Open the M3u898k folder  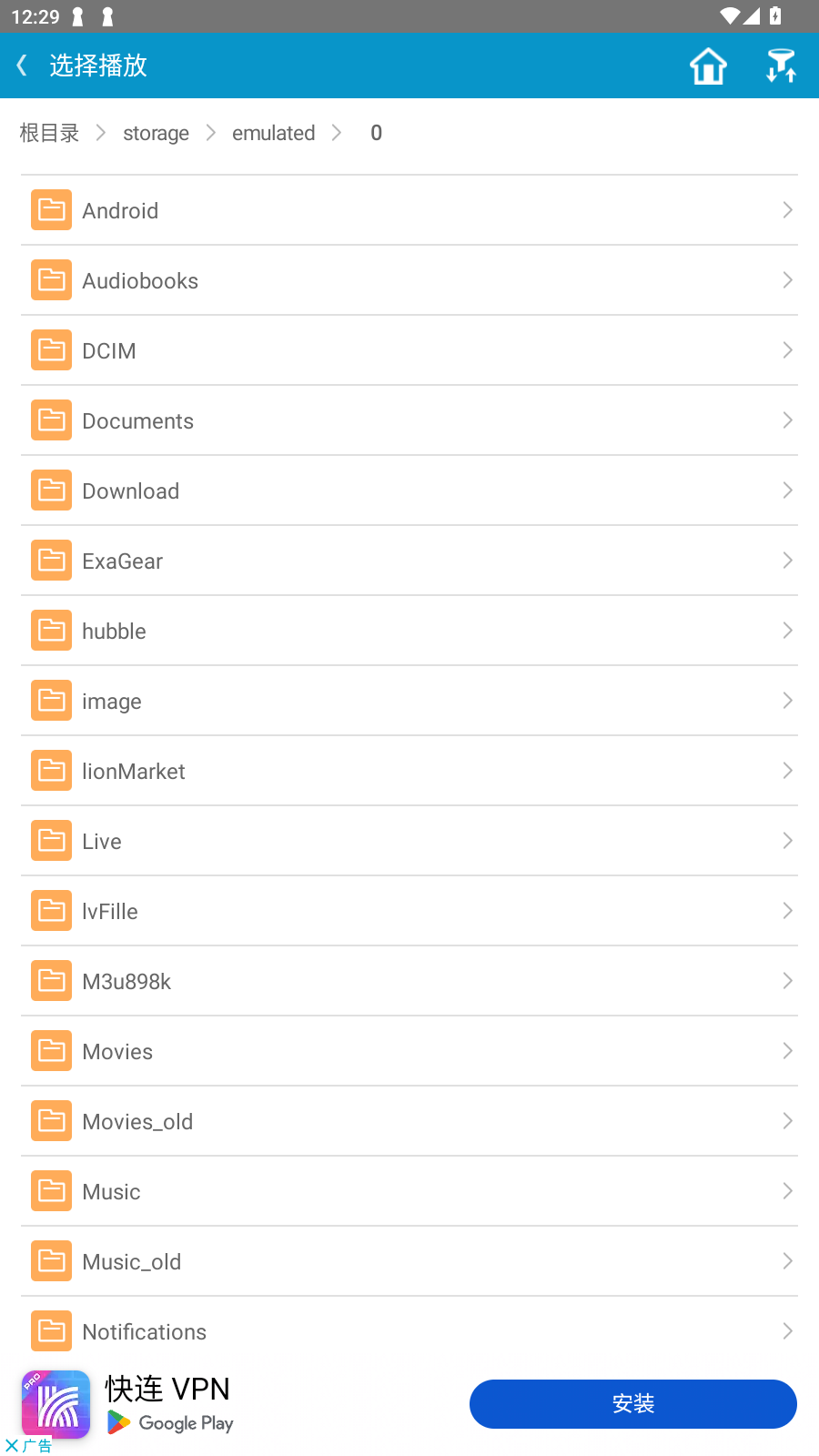[x=409, y=981]
